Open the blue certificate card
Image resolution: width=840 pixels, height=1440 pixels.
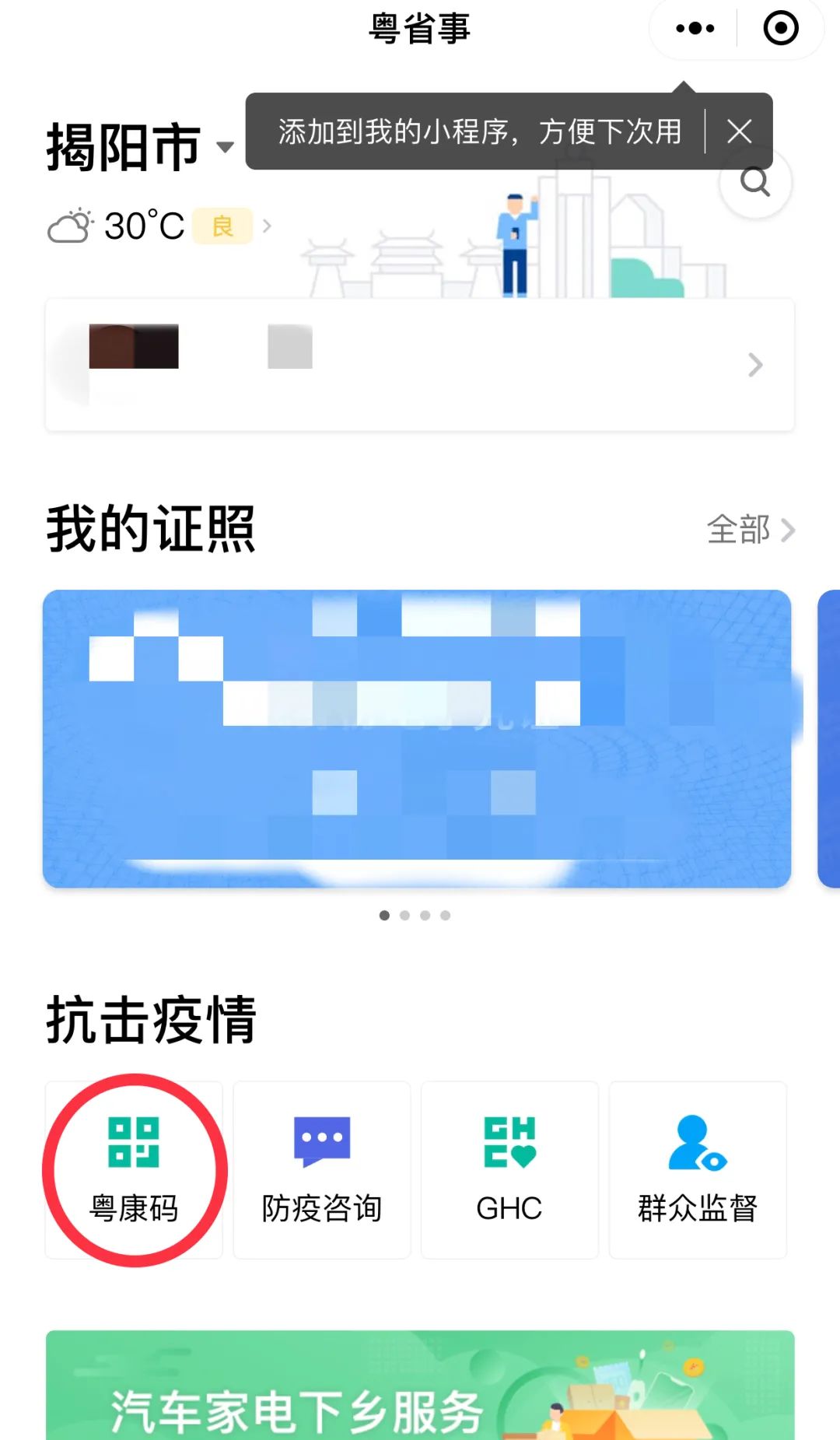[417, 738]
